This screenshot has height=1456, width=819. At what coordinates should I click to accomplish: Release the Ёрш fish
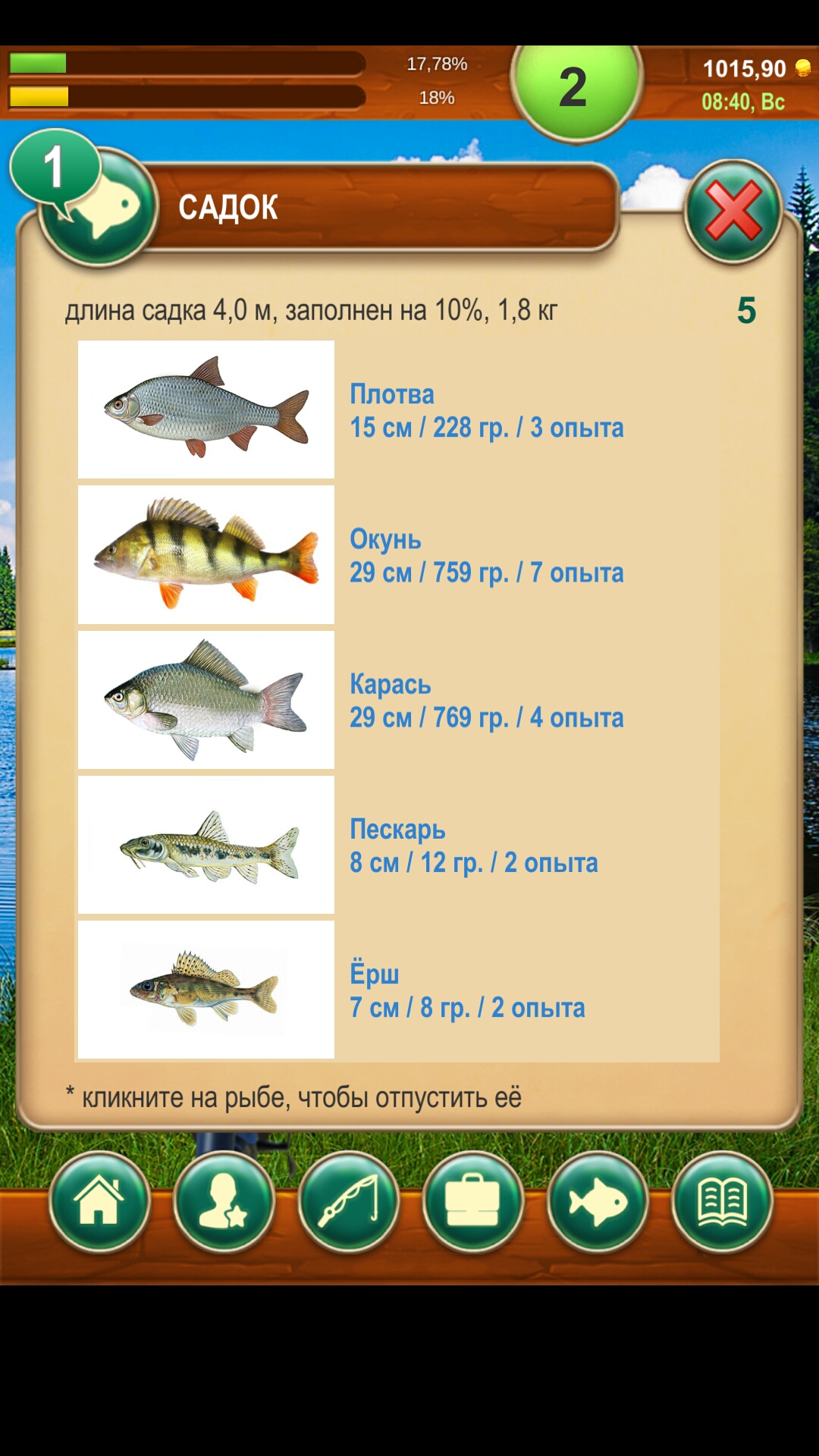397,990
